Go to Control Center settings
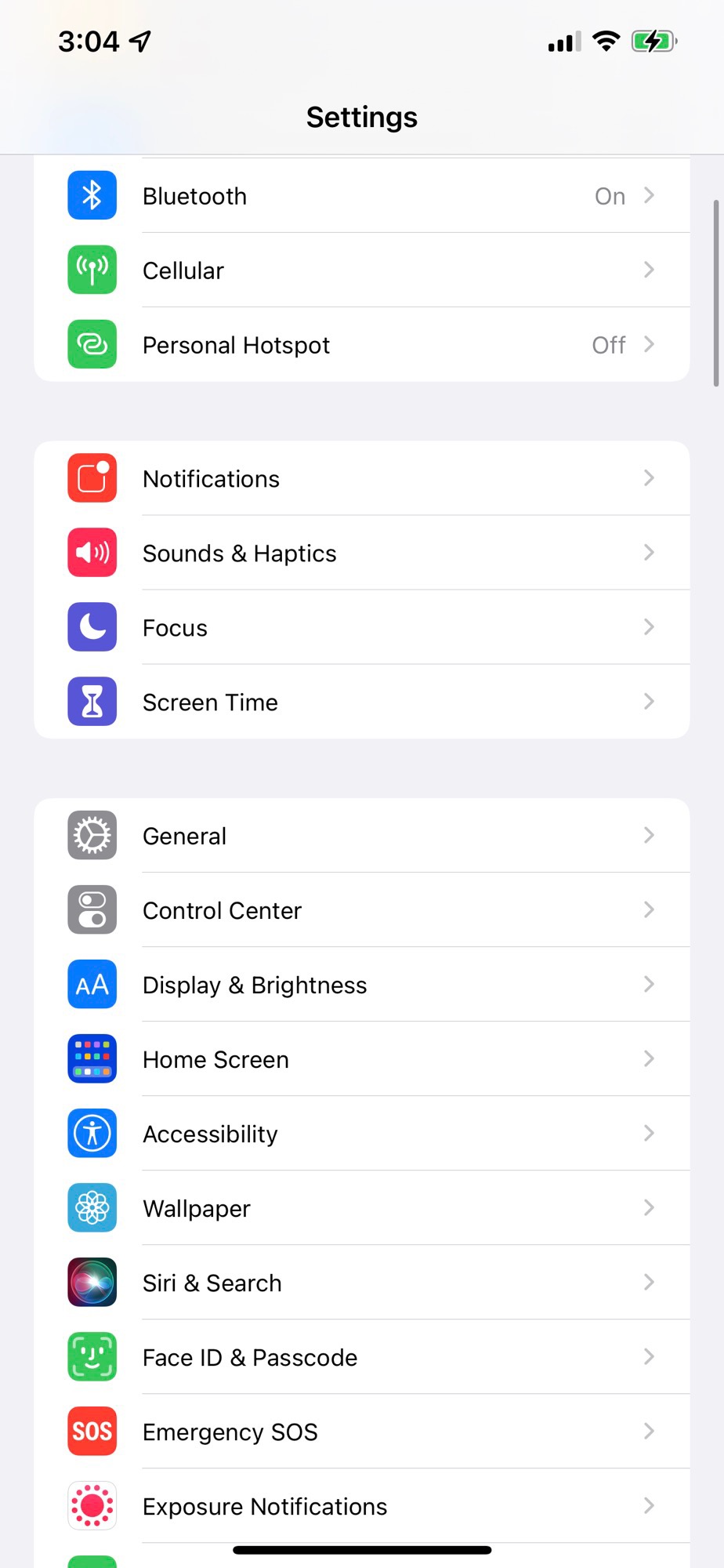 tap(360, 910)
